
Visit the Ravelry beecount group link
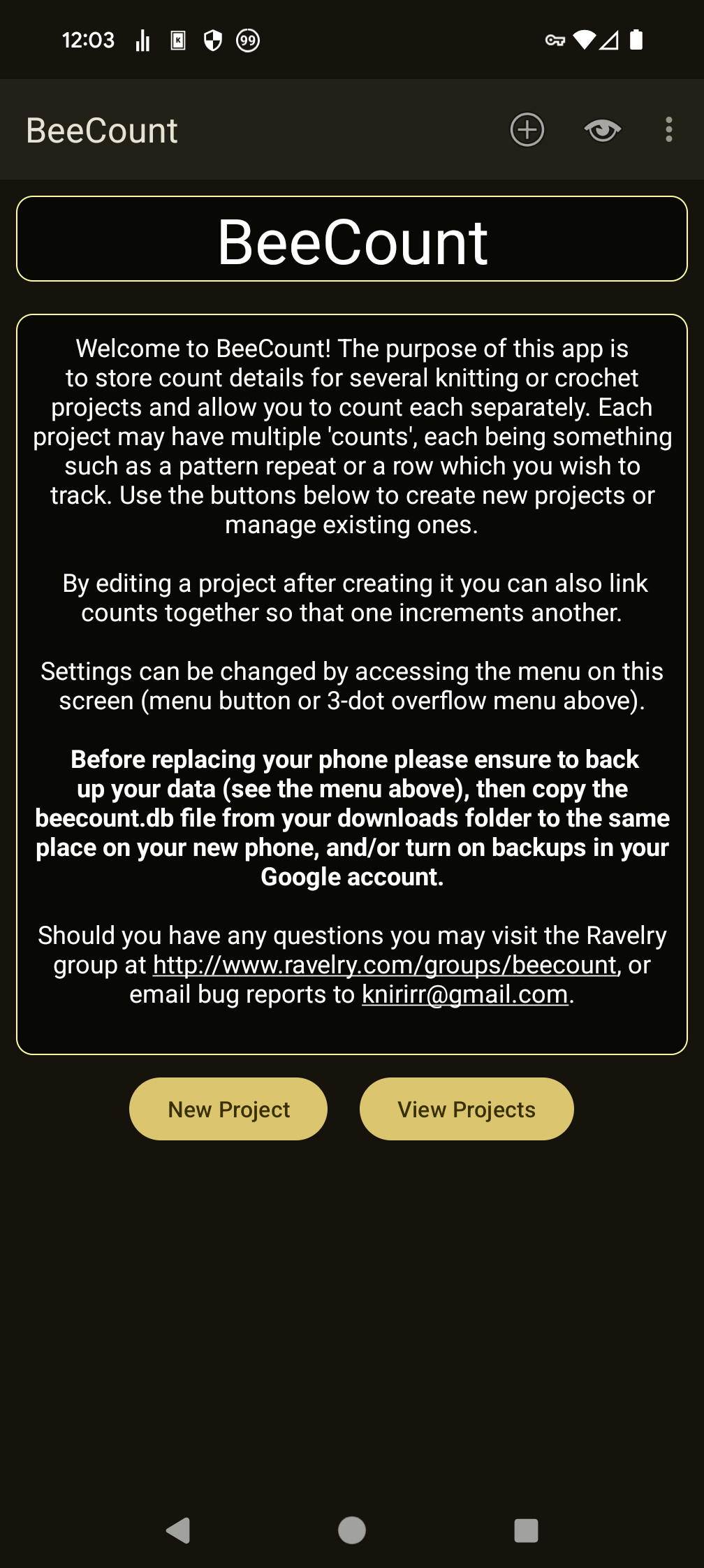pyautogui.click(x=384, y=965)
